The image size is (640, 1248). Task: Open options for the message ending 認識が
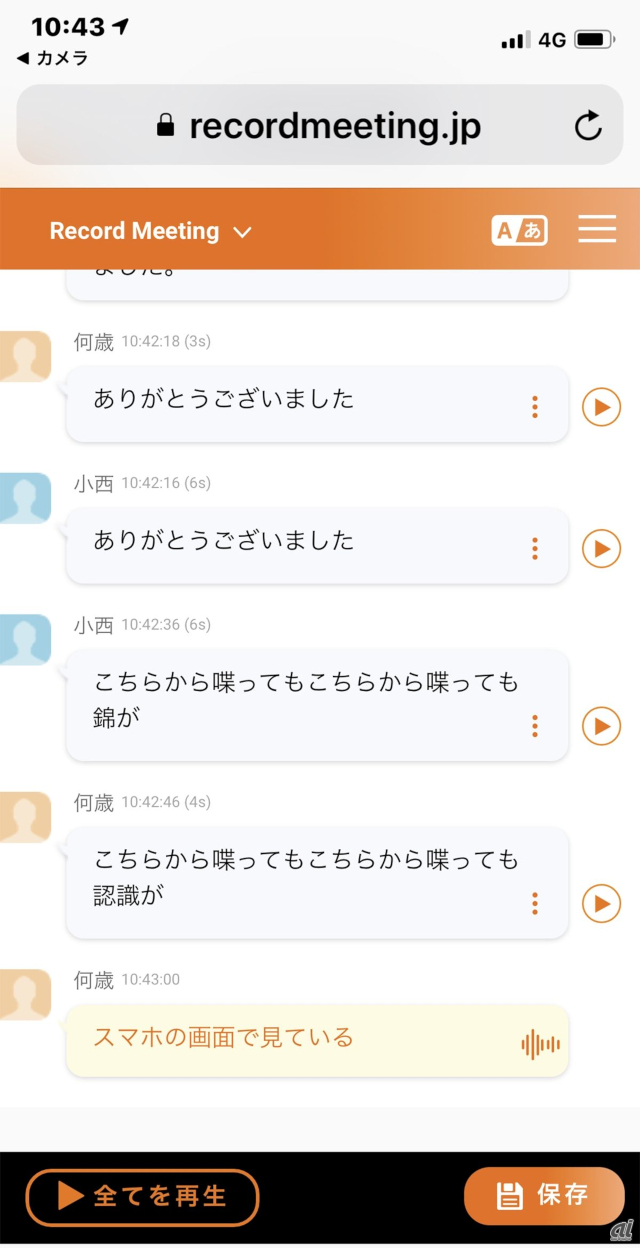[x=535, y=903]
